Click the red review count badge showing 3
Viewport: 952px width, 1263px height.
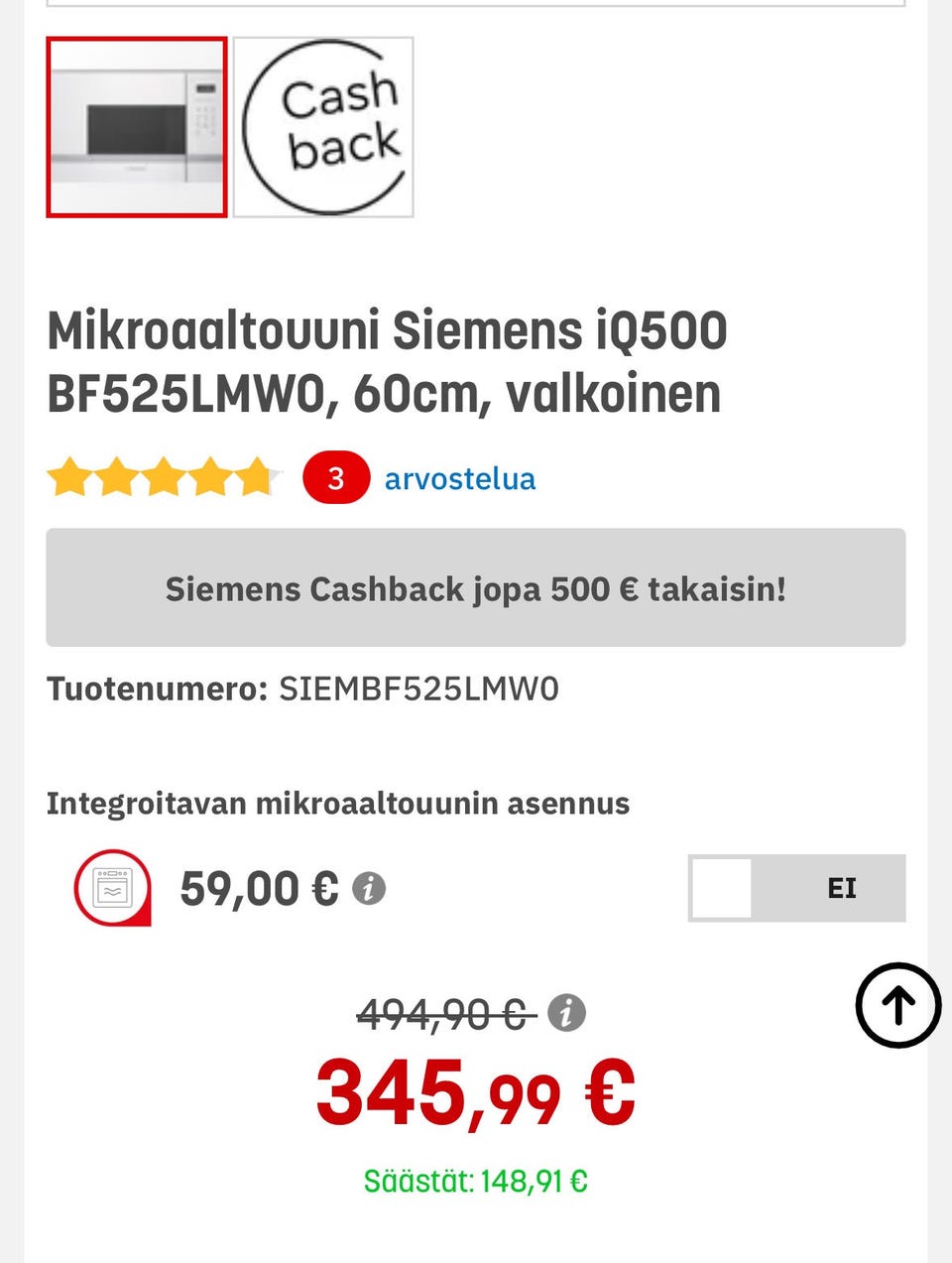point(337,477)
